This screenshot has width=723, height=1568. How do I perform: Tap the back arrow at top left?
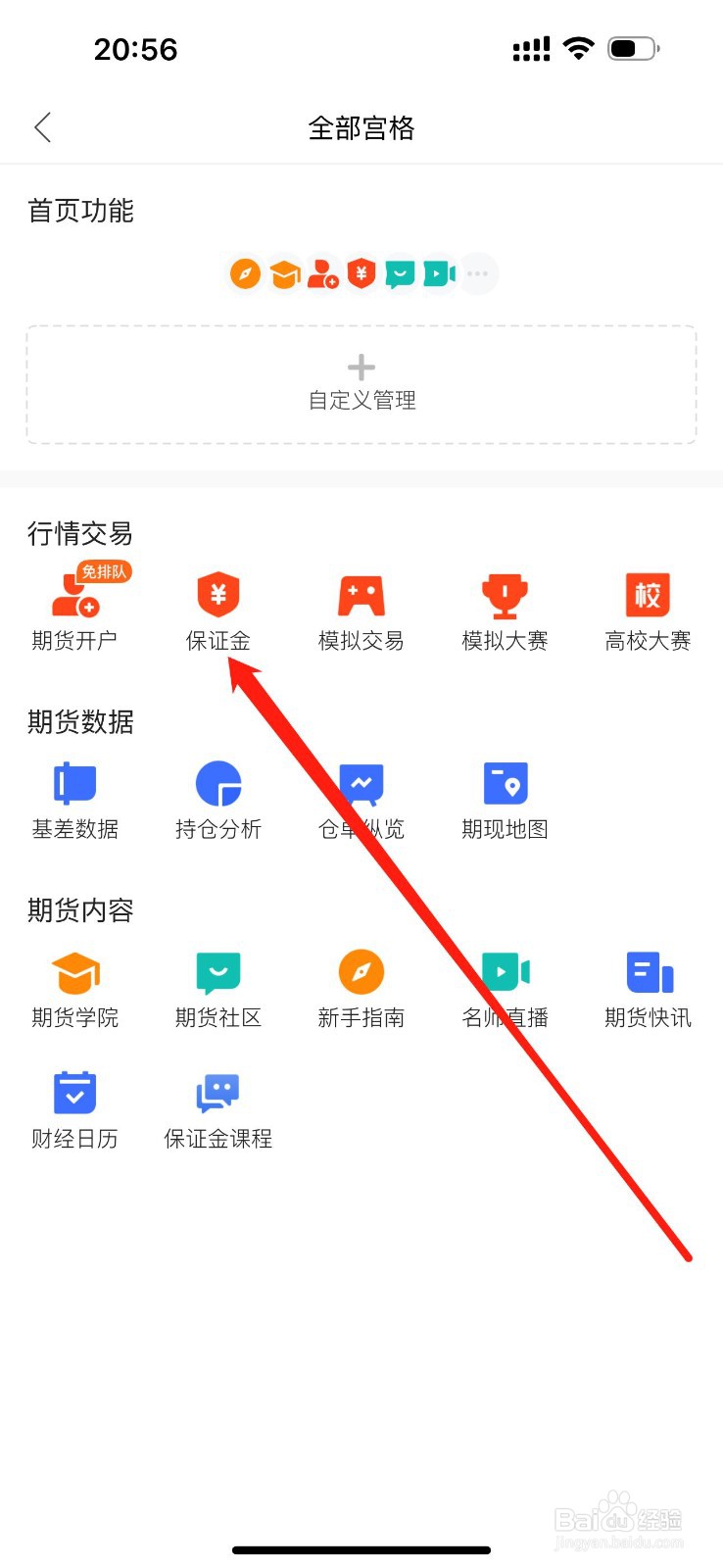pyautogui.click(x=42, y=127)
